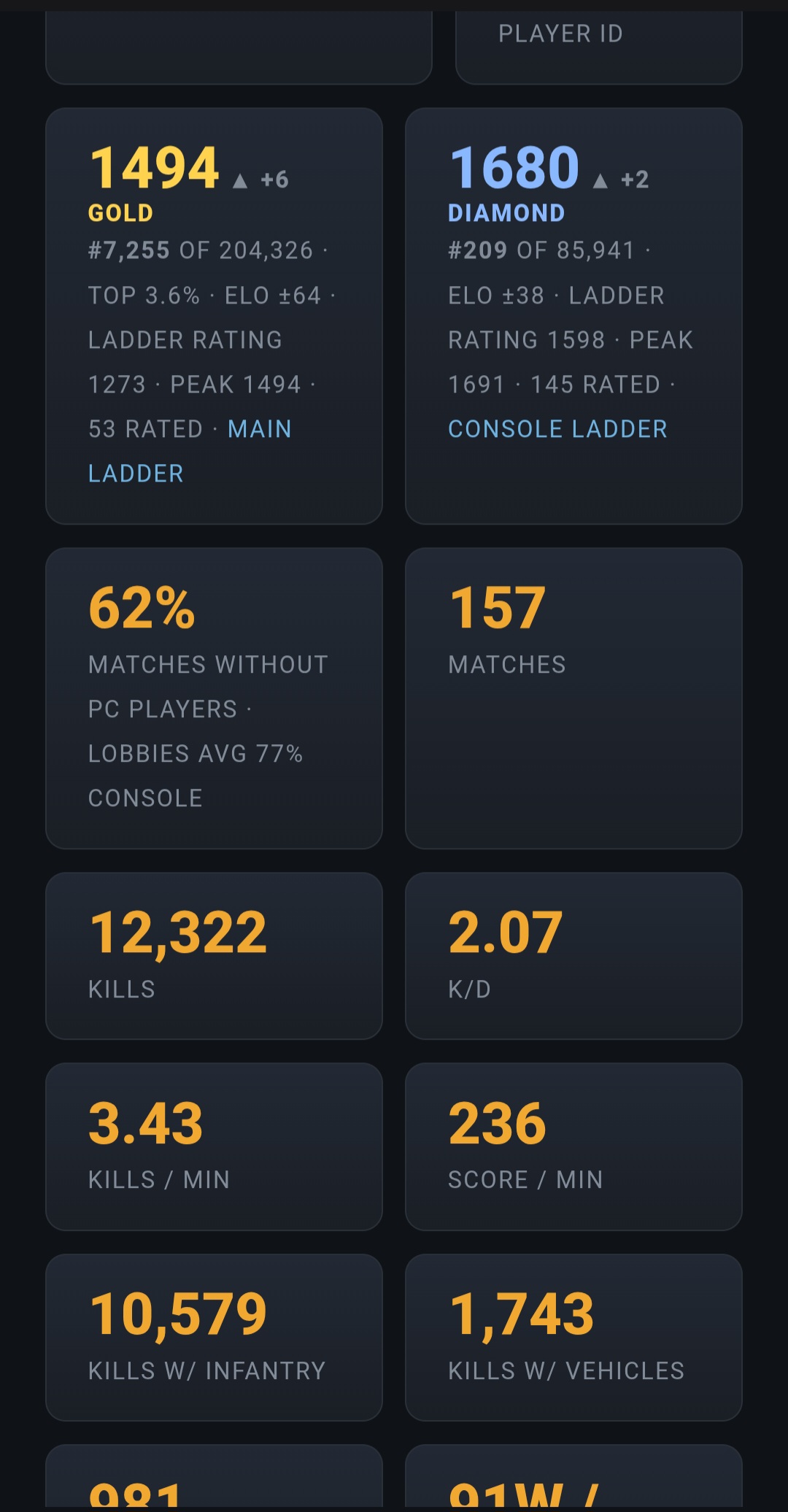The height and width of the screenshot is (1512, 788).
Task: Open the Main Ladder link
Action: pyautogui.click(x=260, y=429)
